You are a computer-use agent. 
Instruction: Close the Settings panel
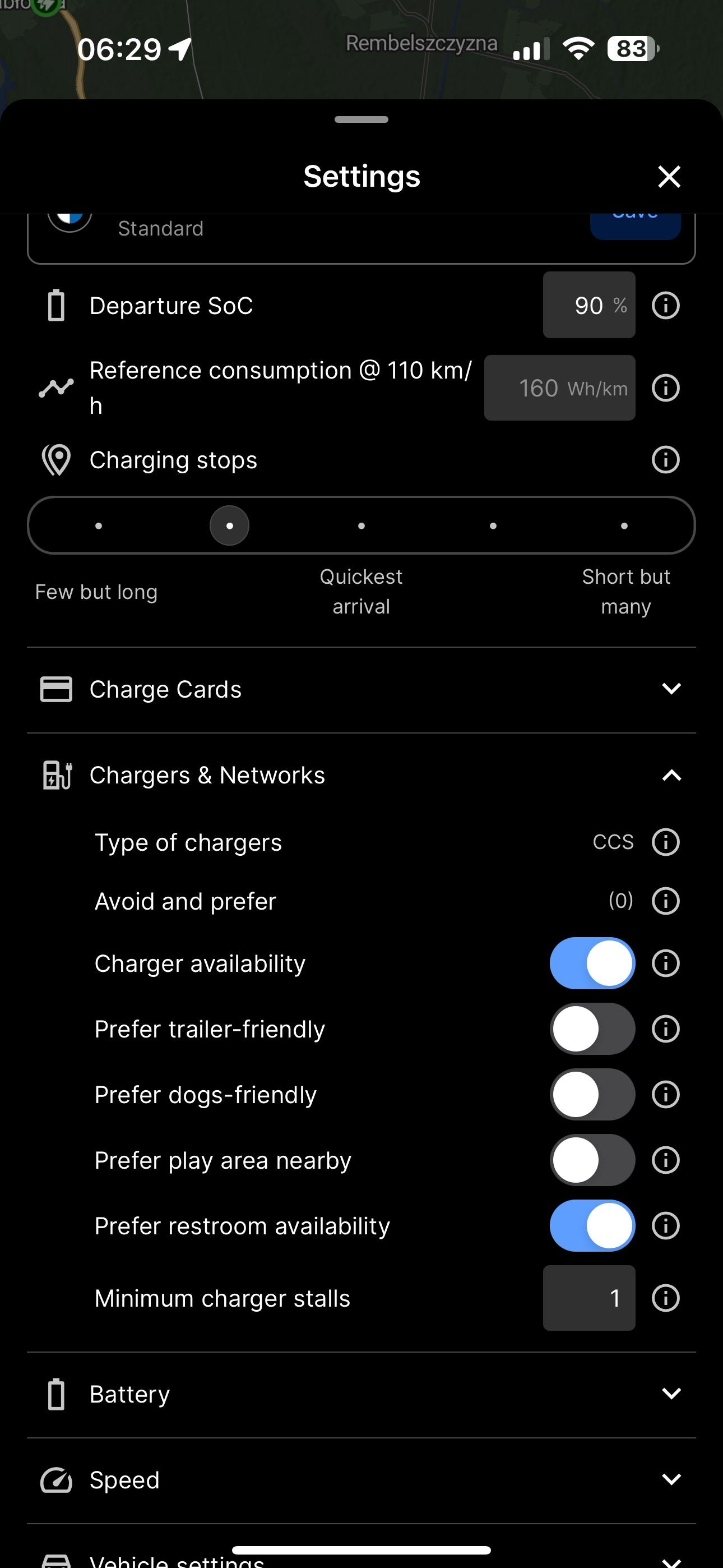[x=669, y=177]
